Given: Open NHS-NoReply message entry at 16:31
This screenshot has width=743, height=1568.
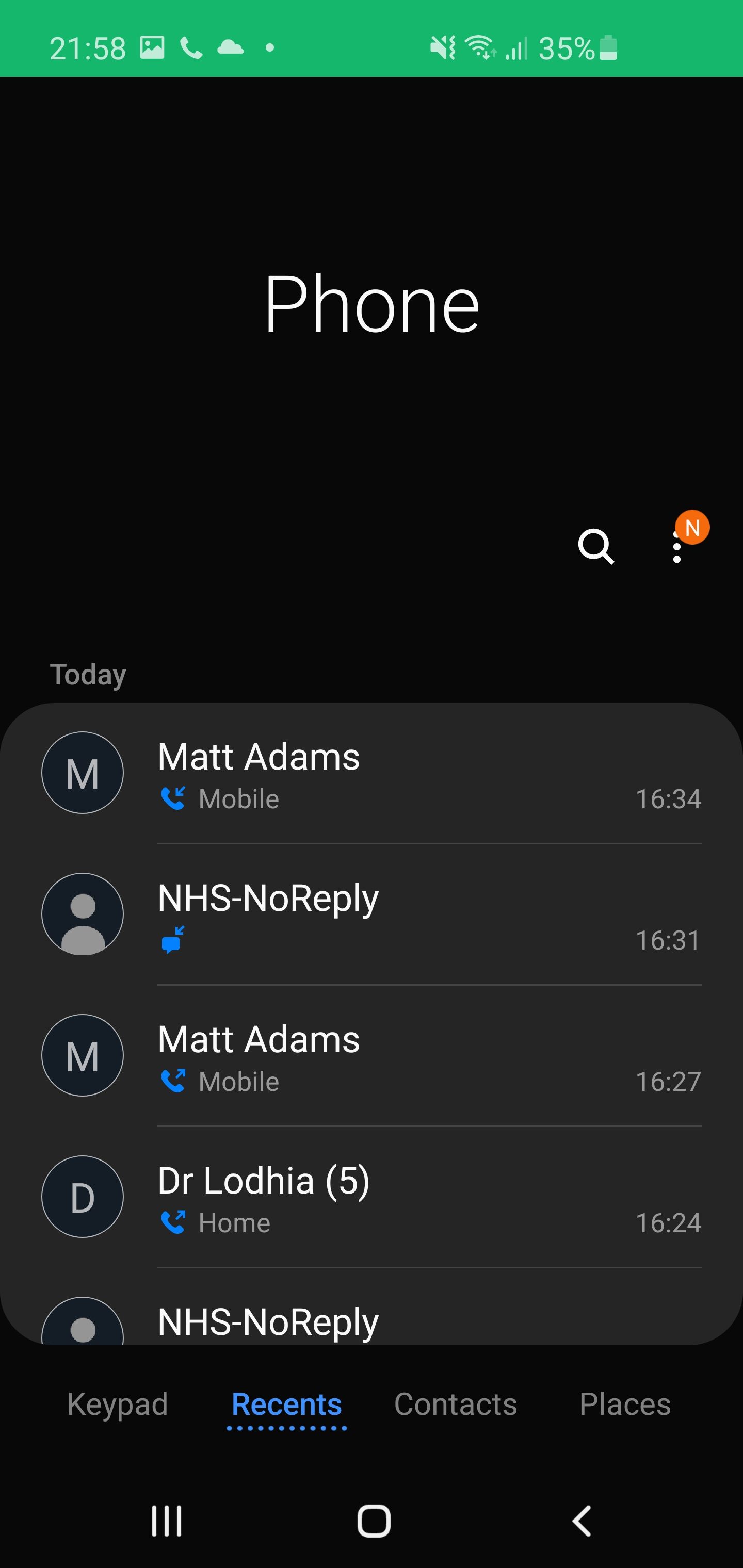Looking at the screenshot, I should pos(370,914).
